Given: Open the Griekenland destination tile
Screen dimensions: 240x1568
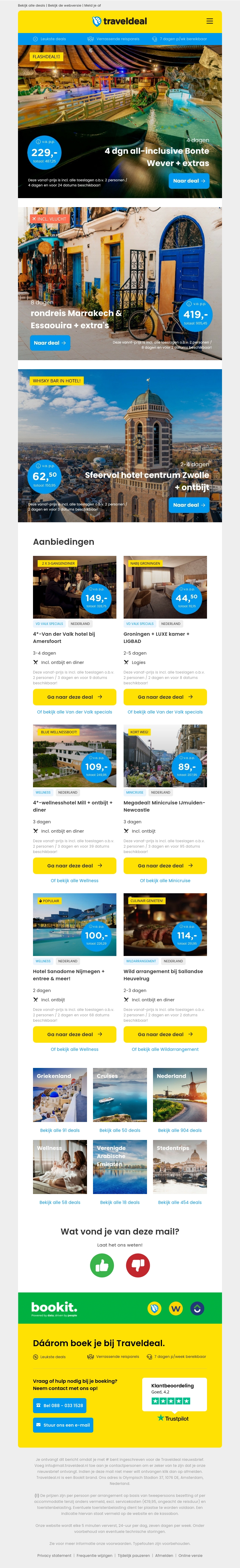Looking at the screenshot, I should [60, 1095].
